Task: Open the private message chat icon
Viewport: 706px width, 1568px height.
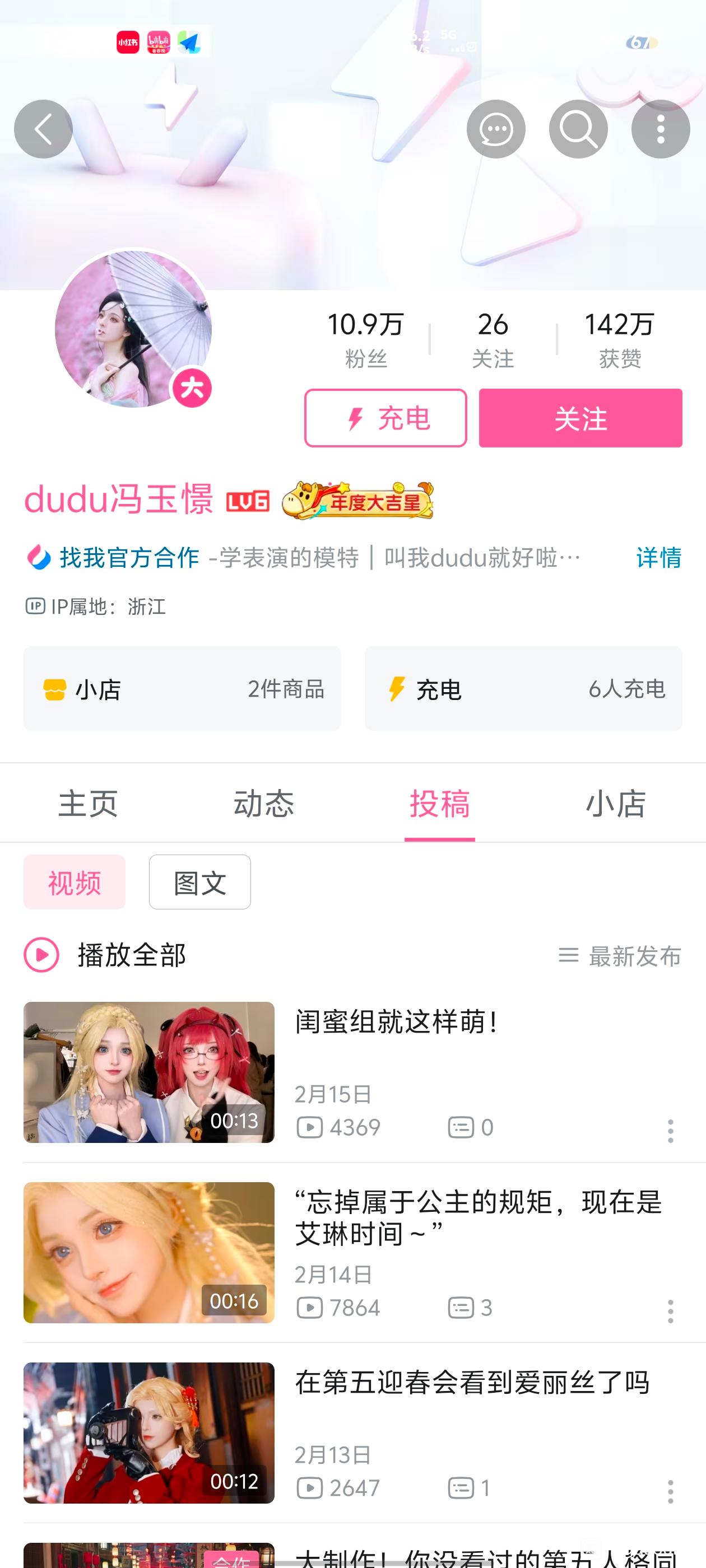Action: click(496, 129)
